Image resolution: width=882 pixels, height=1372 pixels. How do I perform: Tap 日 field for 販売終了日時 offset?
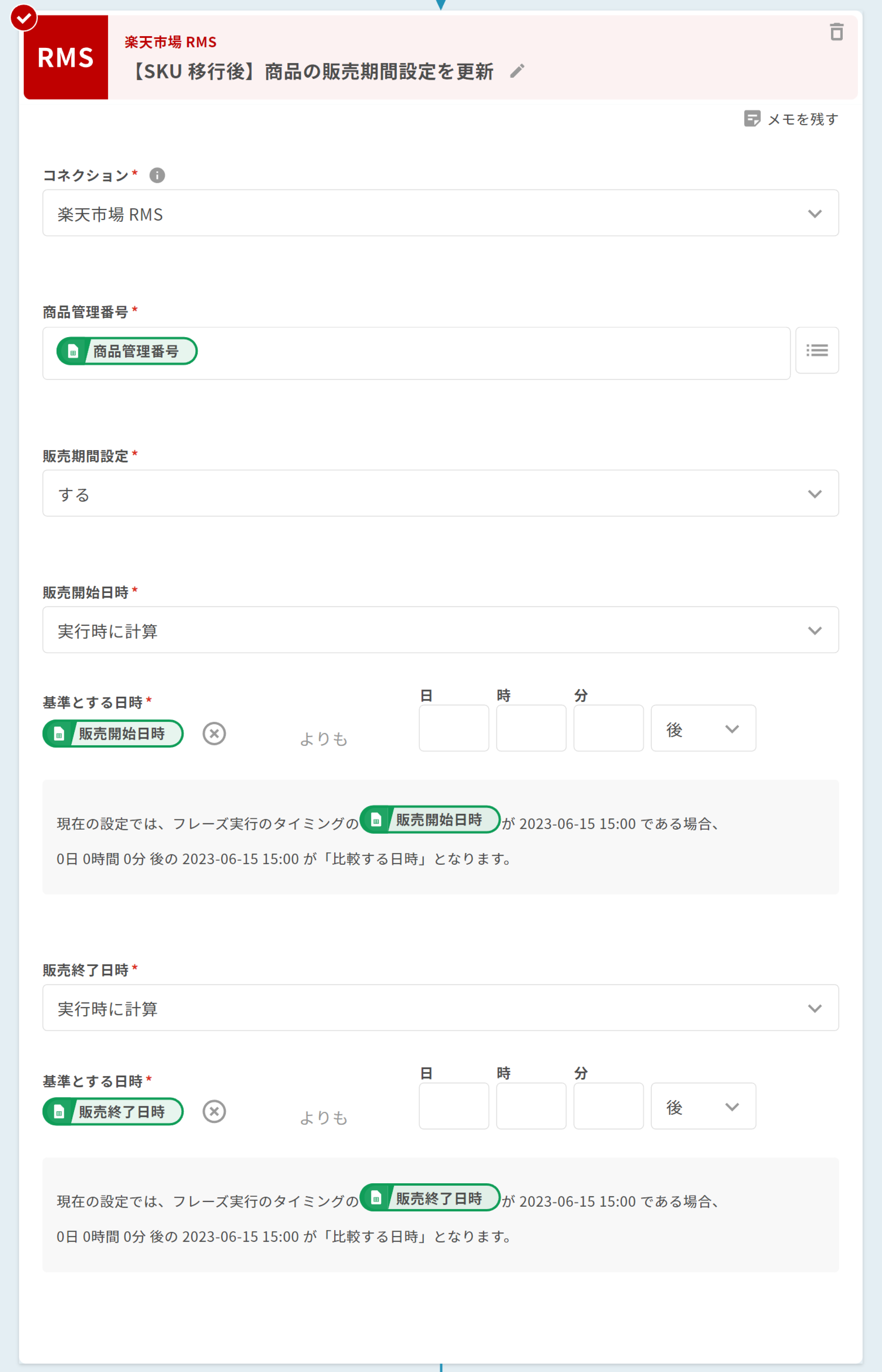(454, 1106)
